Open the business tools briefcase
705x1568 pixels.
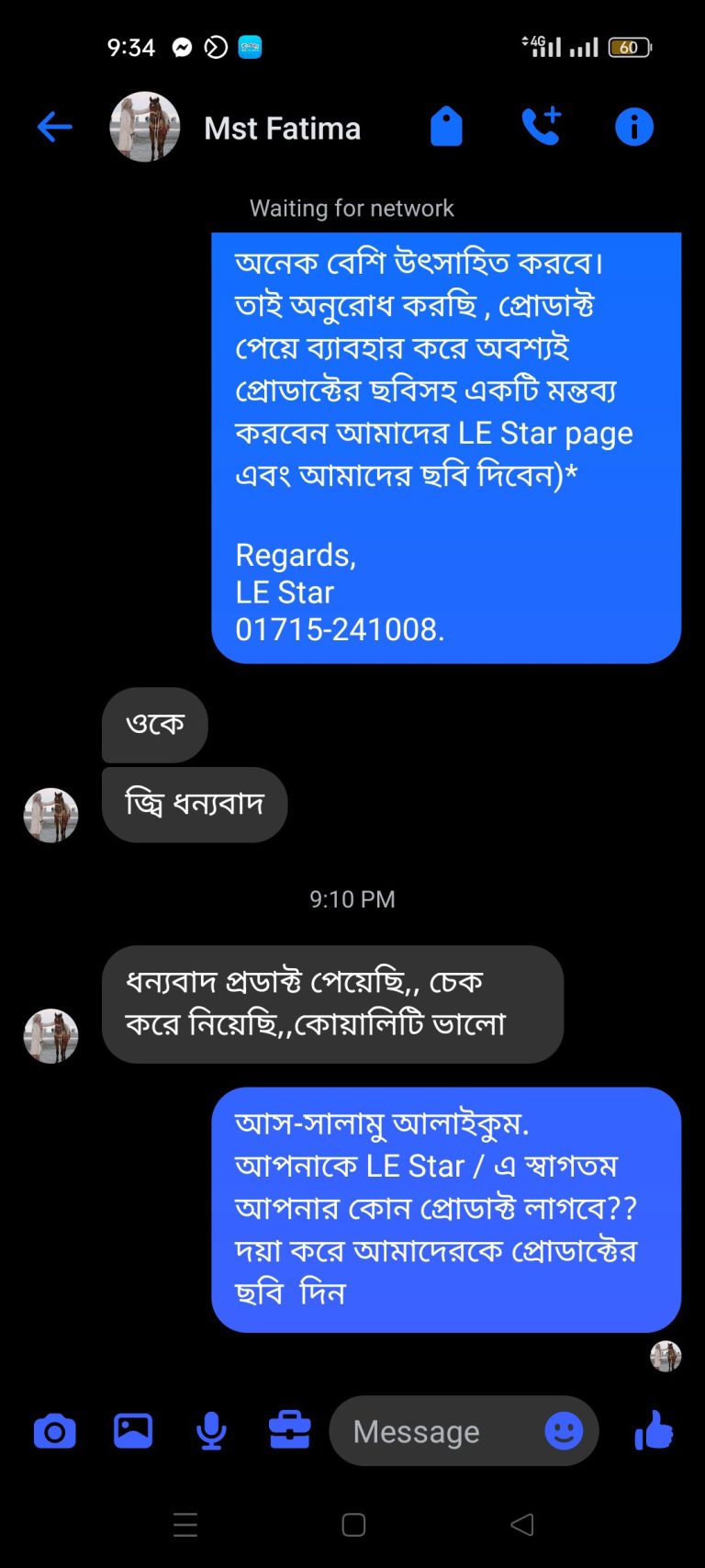point(289,1431)
